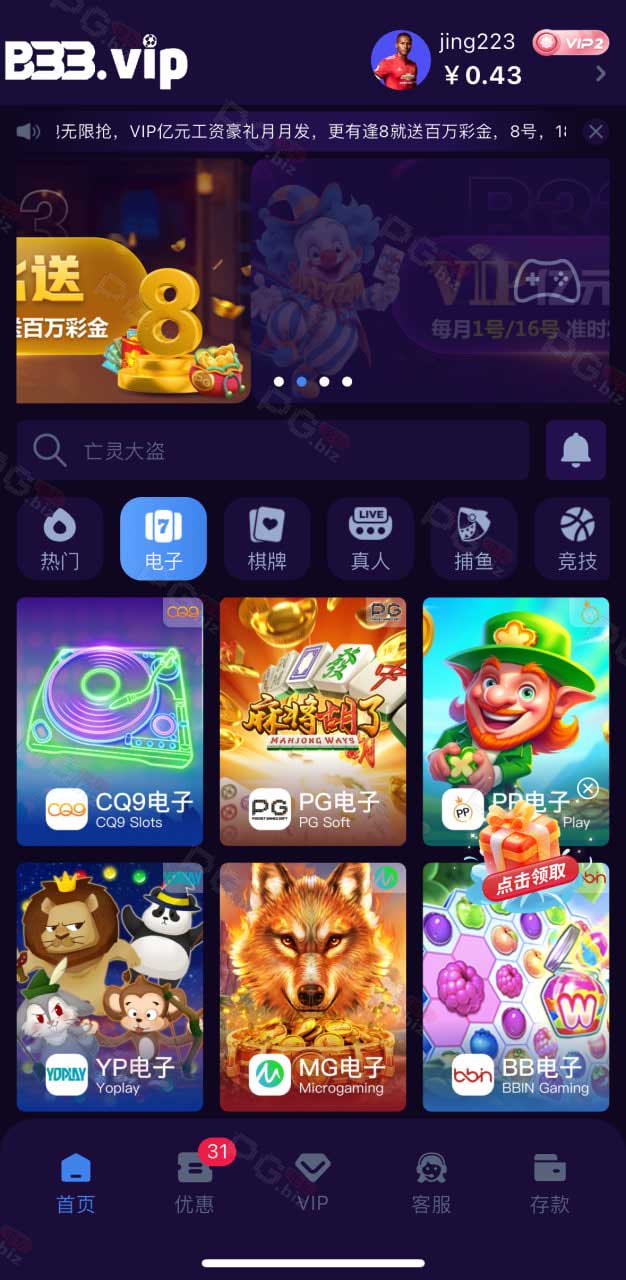This screenshot has width=626, height=1280.
Task: Expand account details with the chevron
Action: click(x=600, y=73)
